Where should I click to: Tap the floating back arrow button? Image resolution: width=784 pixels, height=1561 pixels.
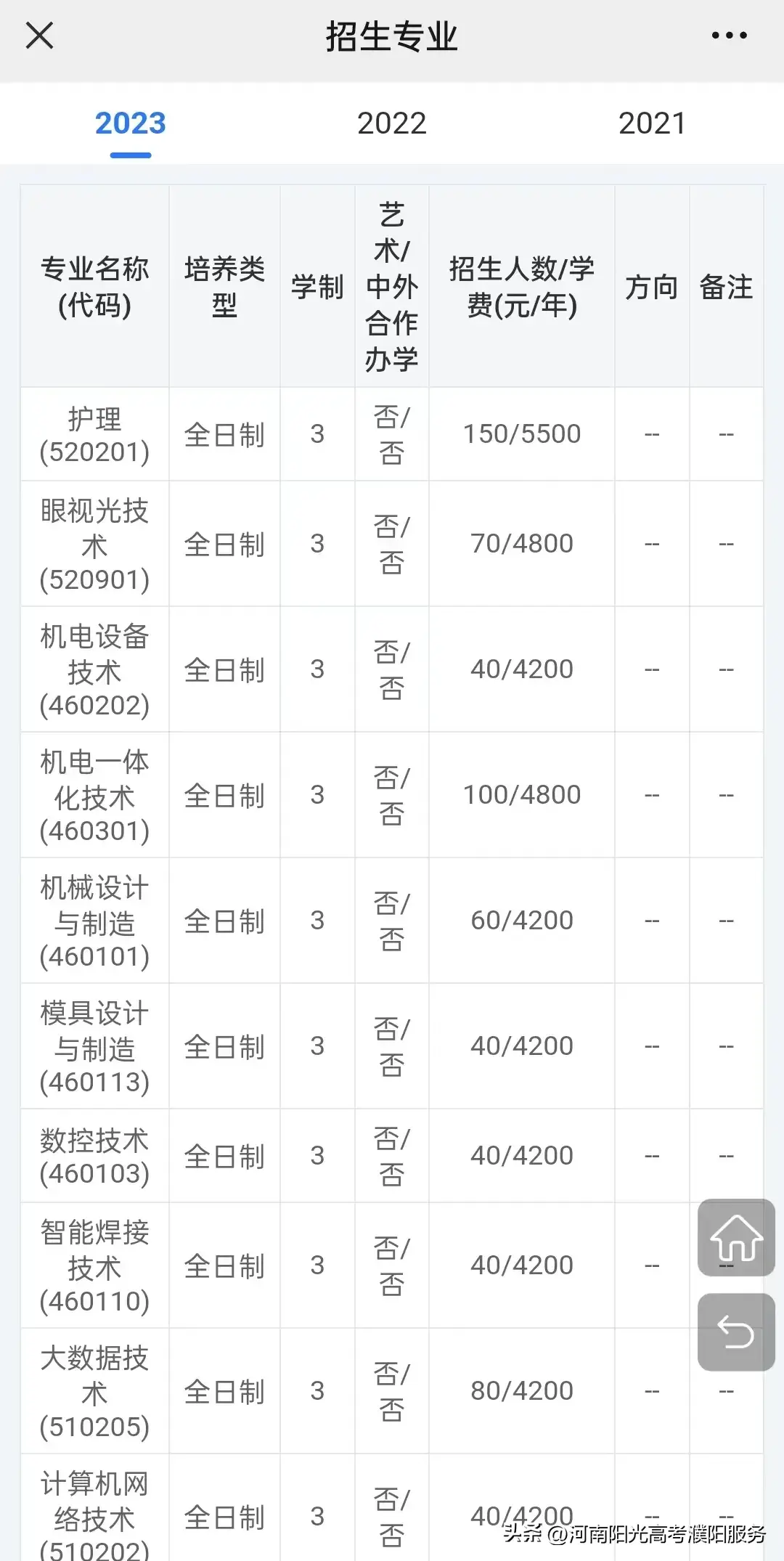coord(736,1332)
